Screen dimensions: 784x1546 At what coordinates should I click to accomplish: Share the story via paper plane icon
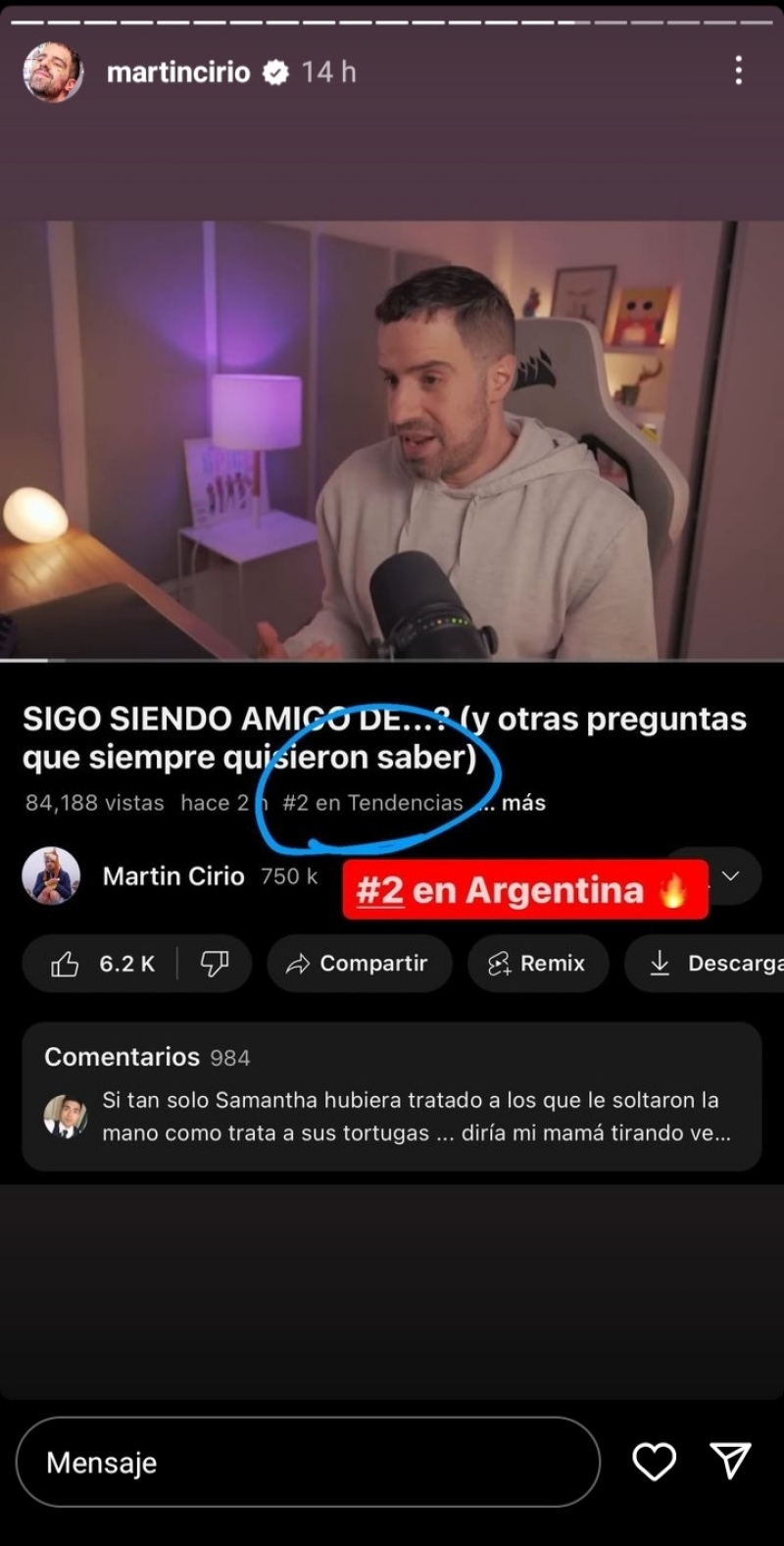[730, 1461]
